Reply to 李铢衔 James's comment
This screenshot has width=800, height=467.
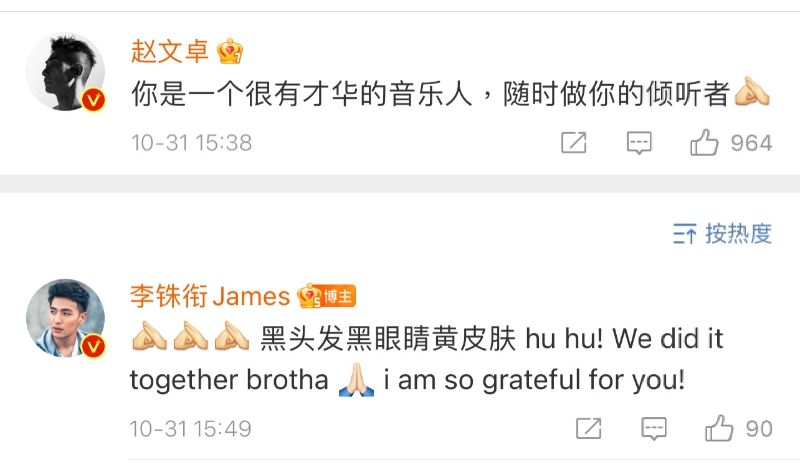(654, 429)
